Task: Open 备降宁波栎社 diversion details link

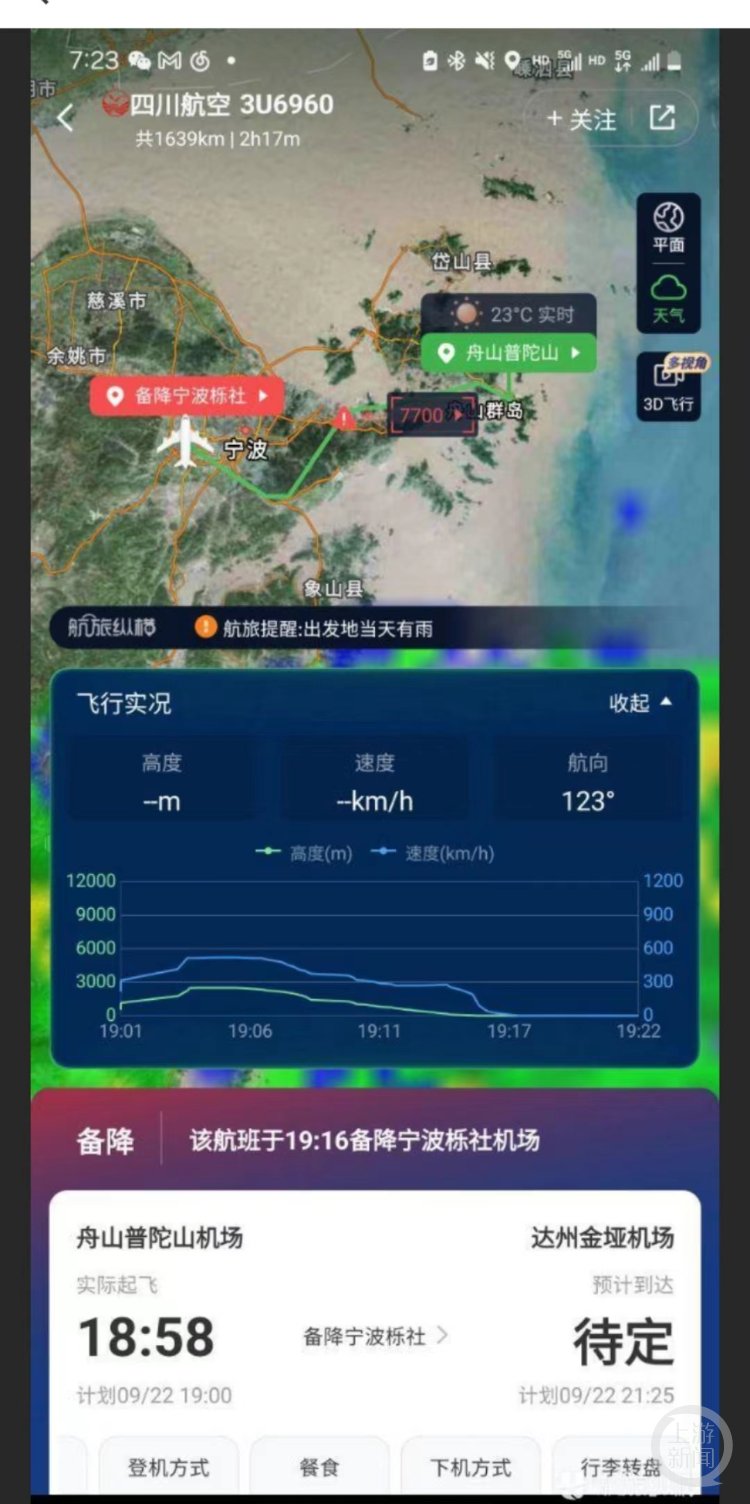Action: coord(375,1336)
